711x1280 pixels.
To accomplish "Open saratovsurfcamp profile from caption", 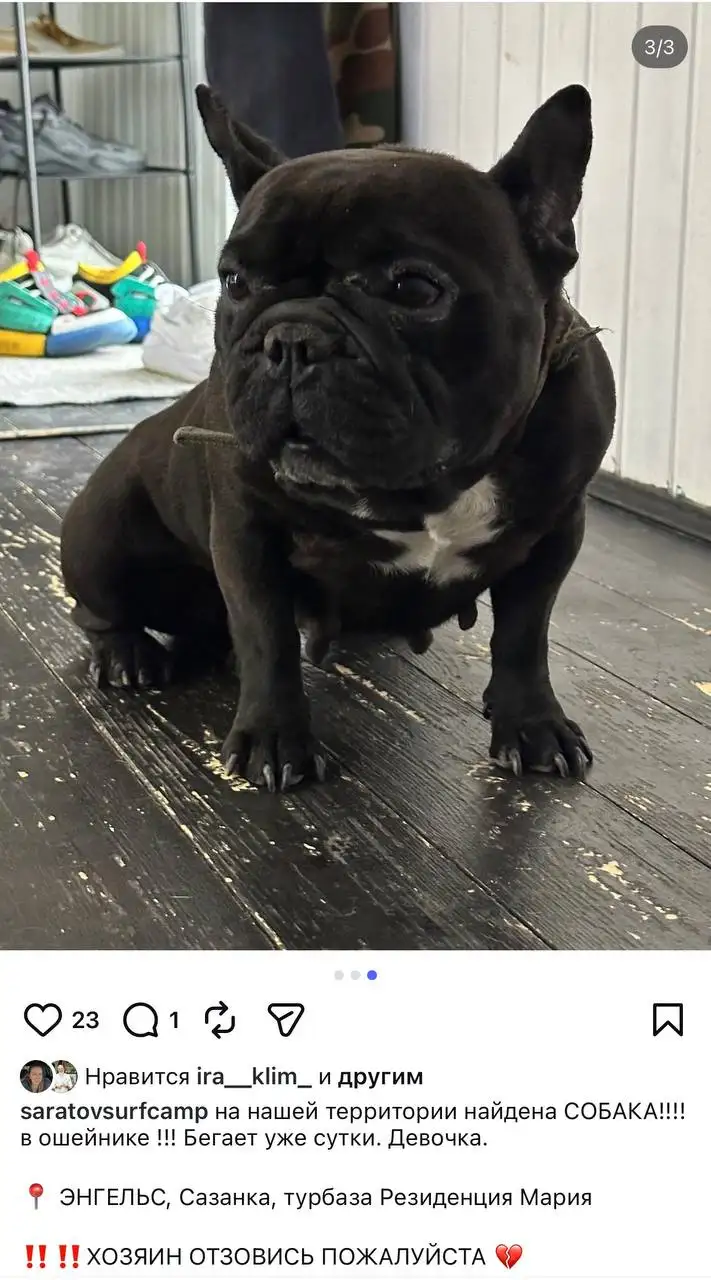I will 114,1111.
